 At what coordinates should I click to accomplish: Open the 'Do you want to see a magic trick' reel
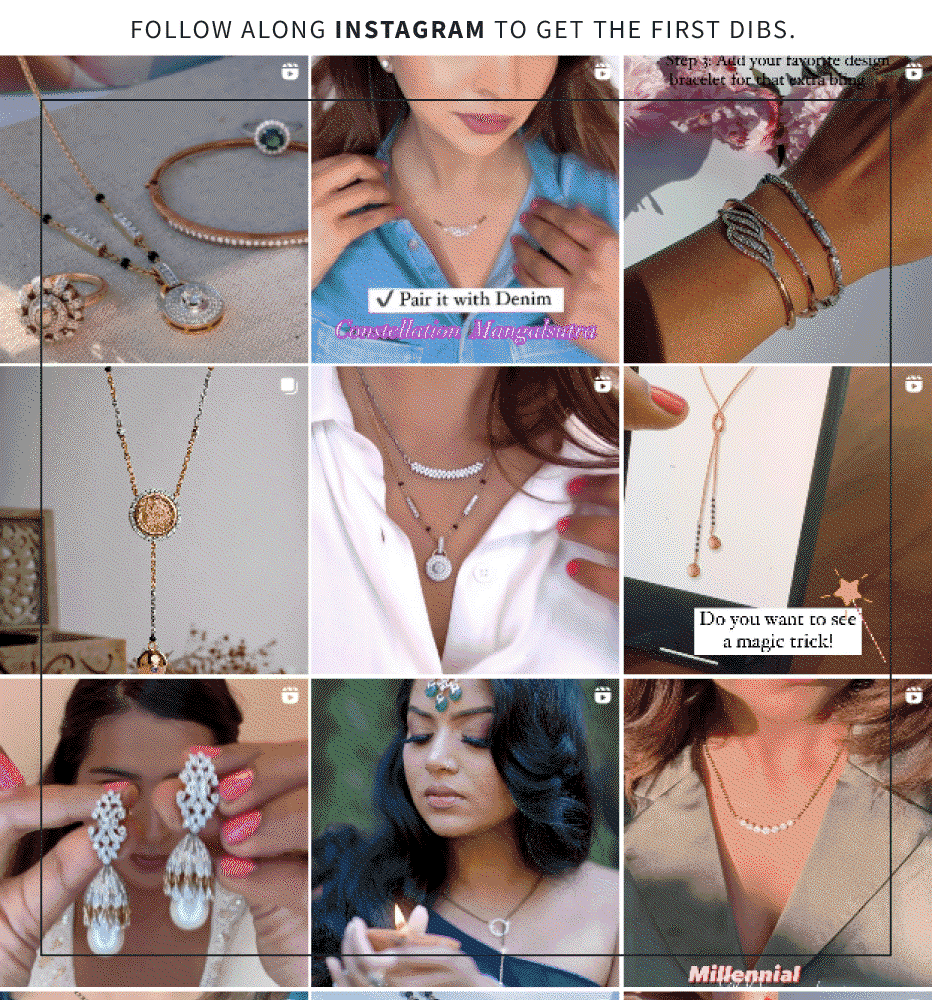click(x=777, y=520)
